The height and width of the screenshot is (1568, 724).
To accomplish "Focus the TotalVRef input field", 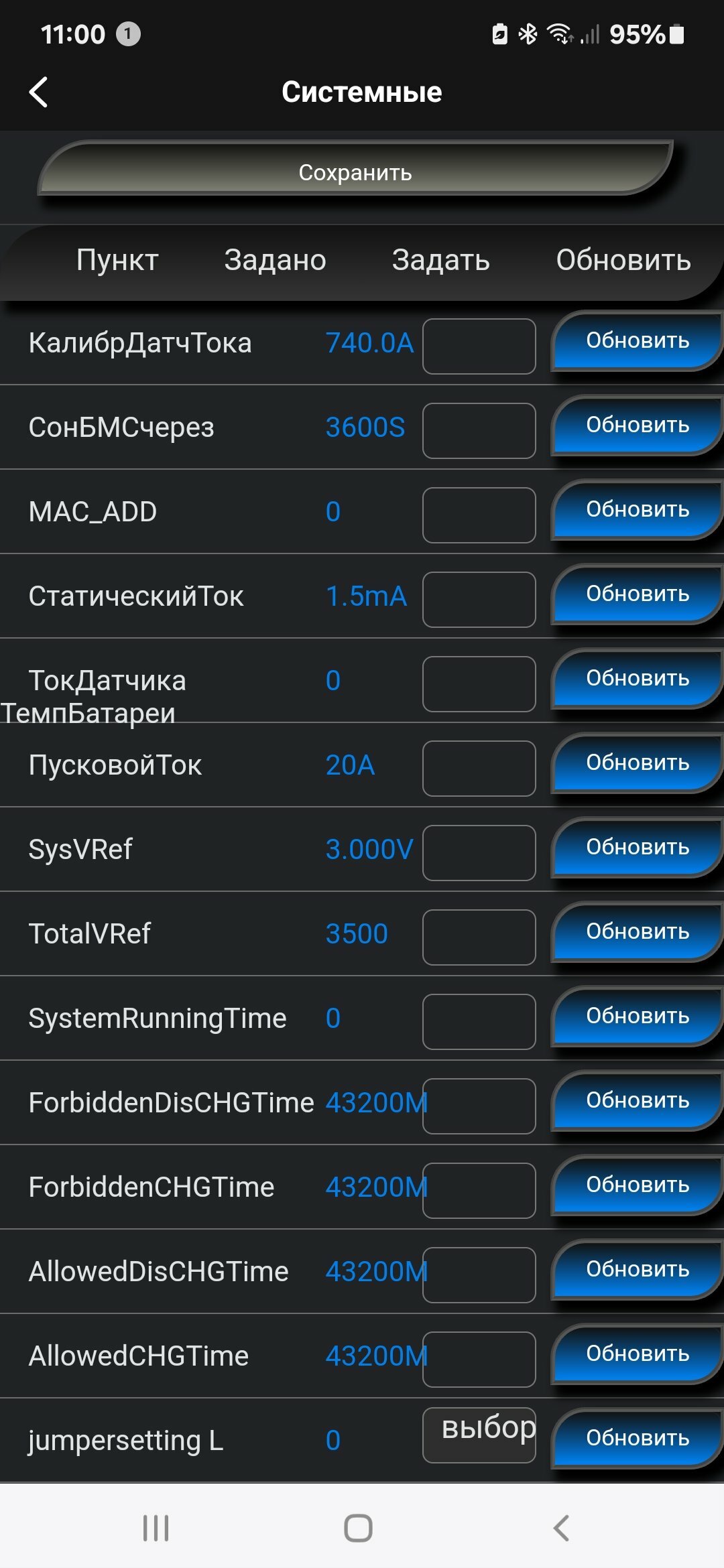I will pyautogui.click(x=479, y=937).
